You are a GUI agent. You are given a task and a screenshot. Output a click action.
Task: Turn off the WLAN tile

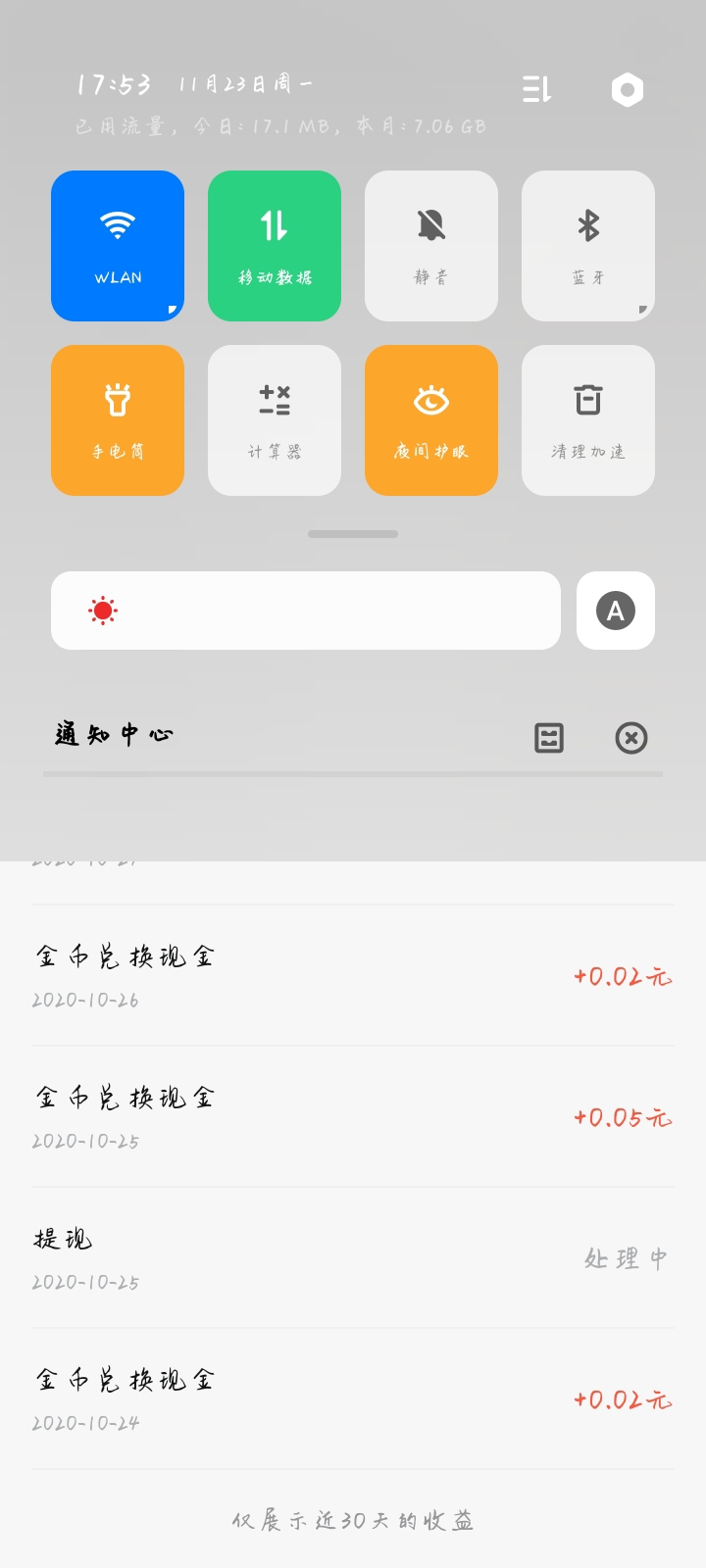[x=118, y=246]
